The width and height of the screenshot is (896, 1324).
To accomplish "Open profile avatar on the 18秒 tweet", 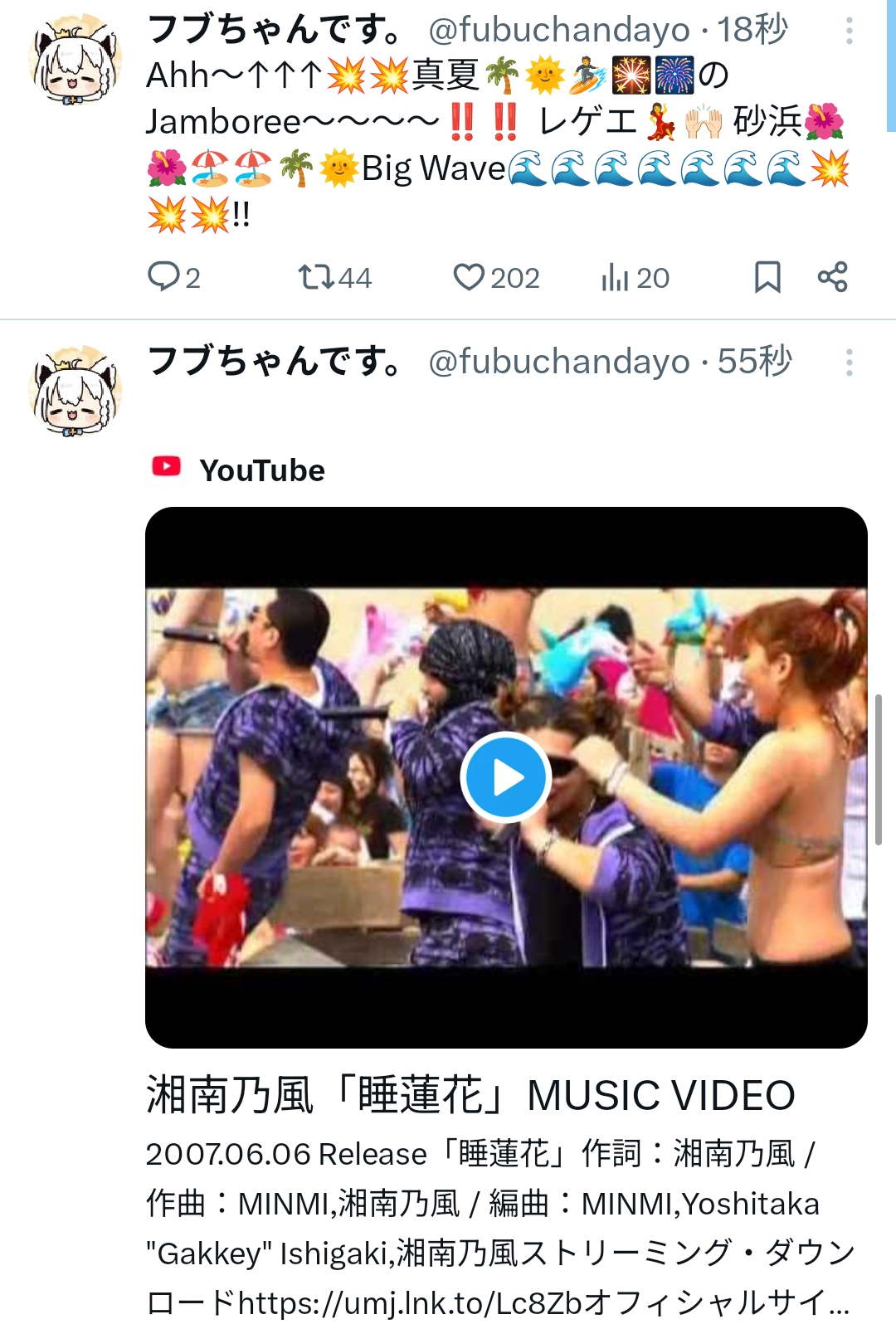I will click(75, 59).
